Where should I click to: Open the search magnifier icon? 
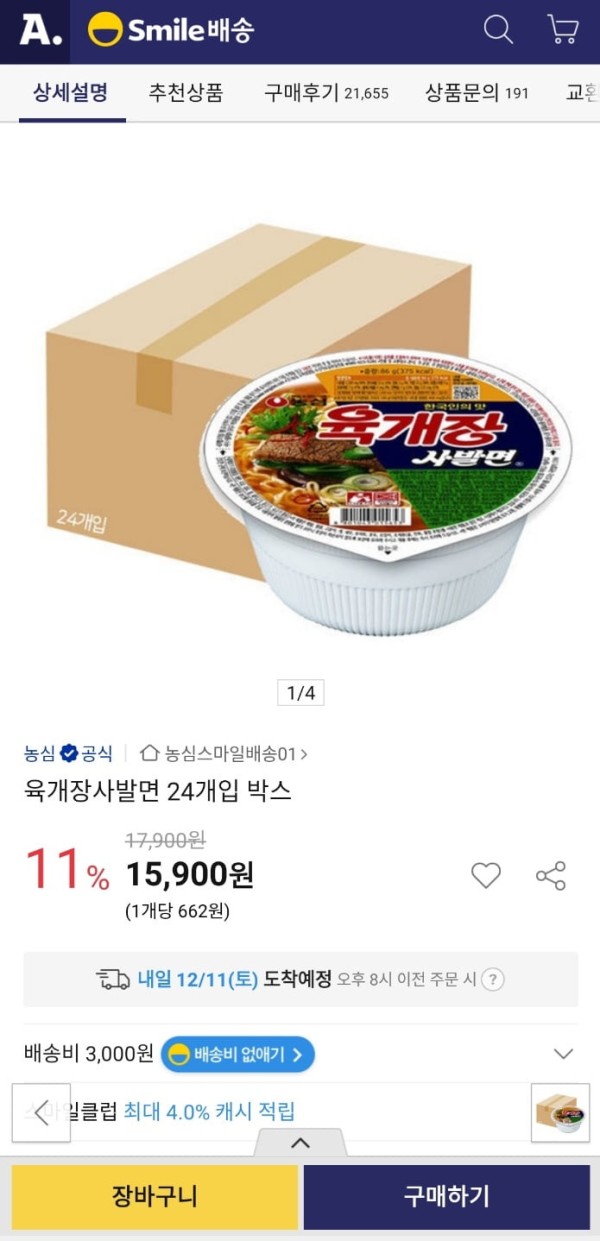(498, 30)
